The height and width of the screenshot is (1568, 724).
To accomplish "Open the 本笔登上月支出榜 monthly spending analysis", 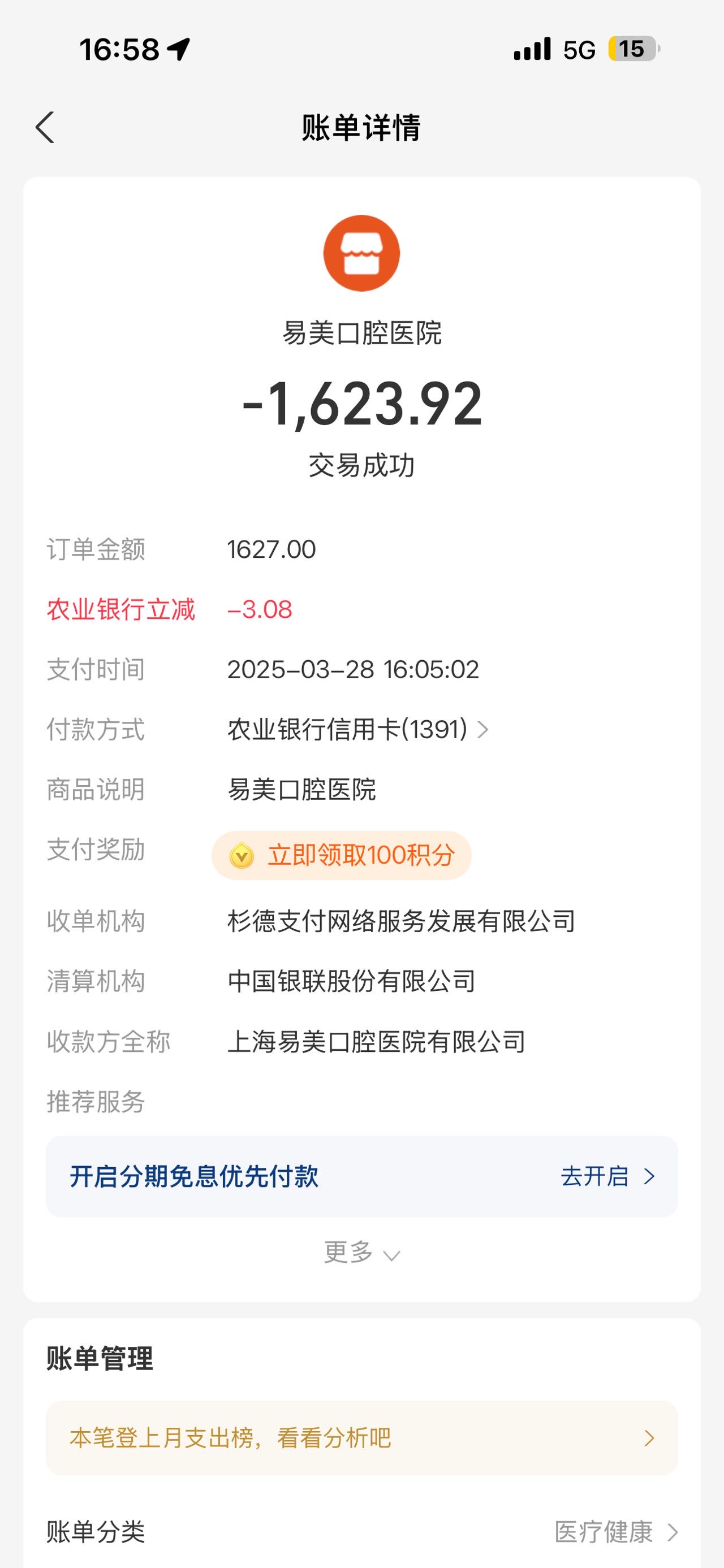I will click(x=361, y=1439).
